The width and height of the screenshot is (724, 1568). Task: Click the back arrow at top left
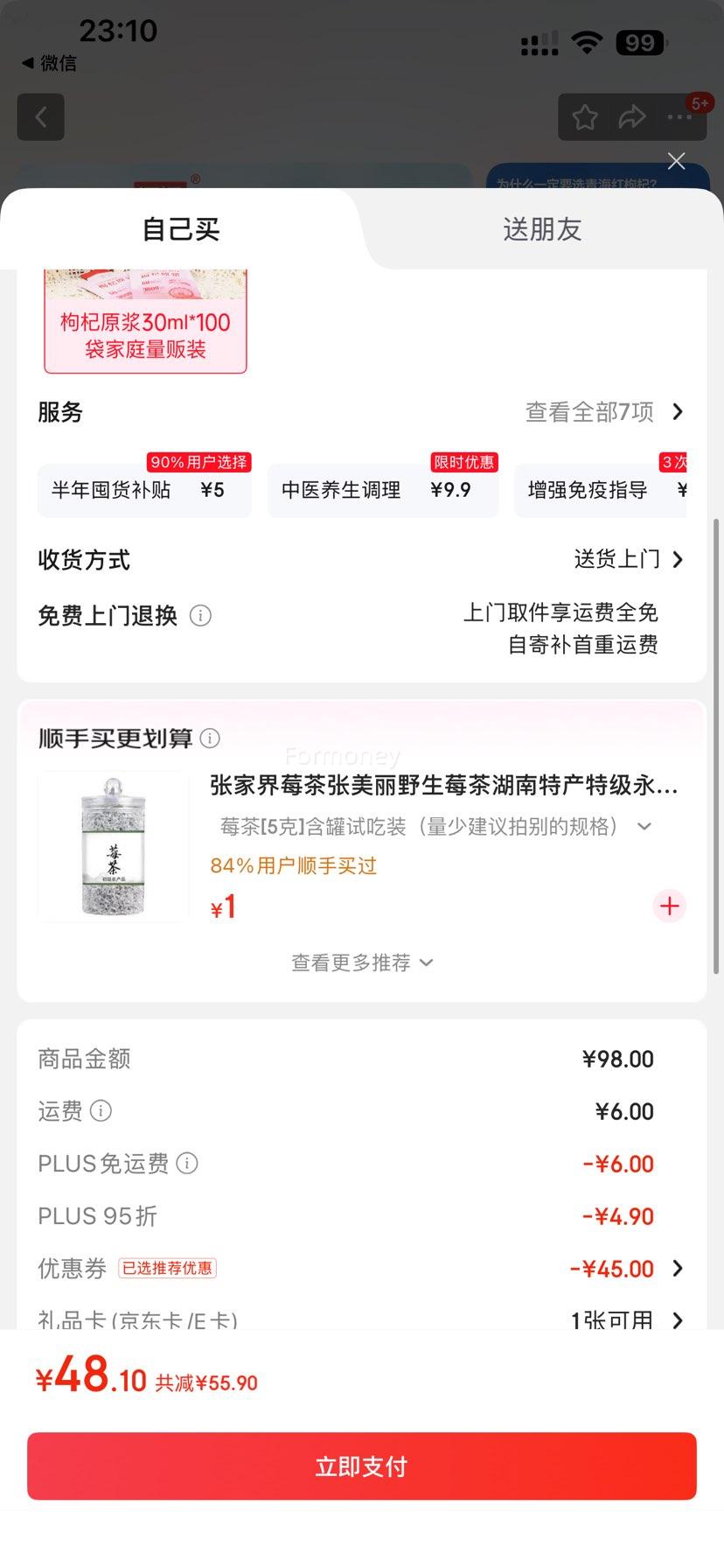[40, 116]
